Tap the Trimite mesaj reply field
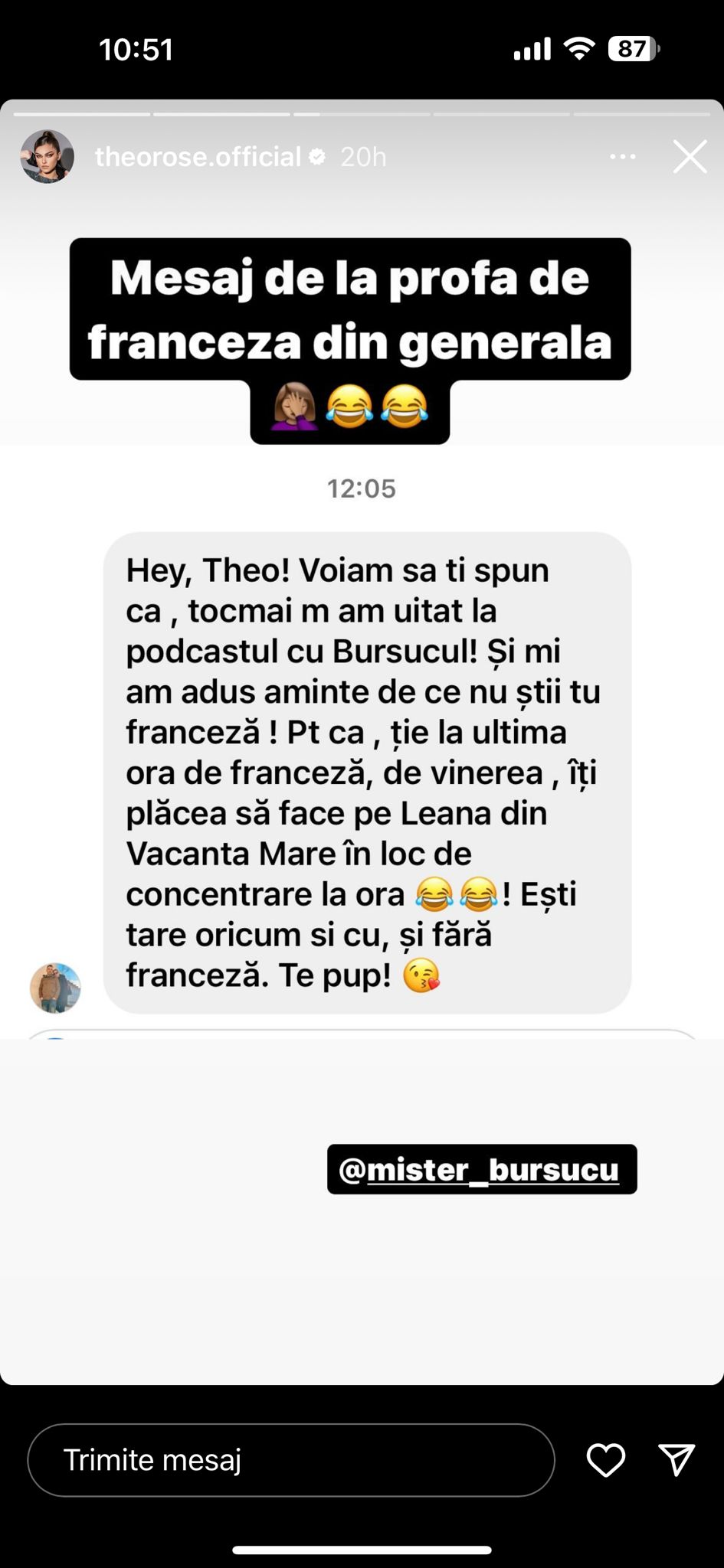Screen dimensions: 724x1568 point(291,1459)
